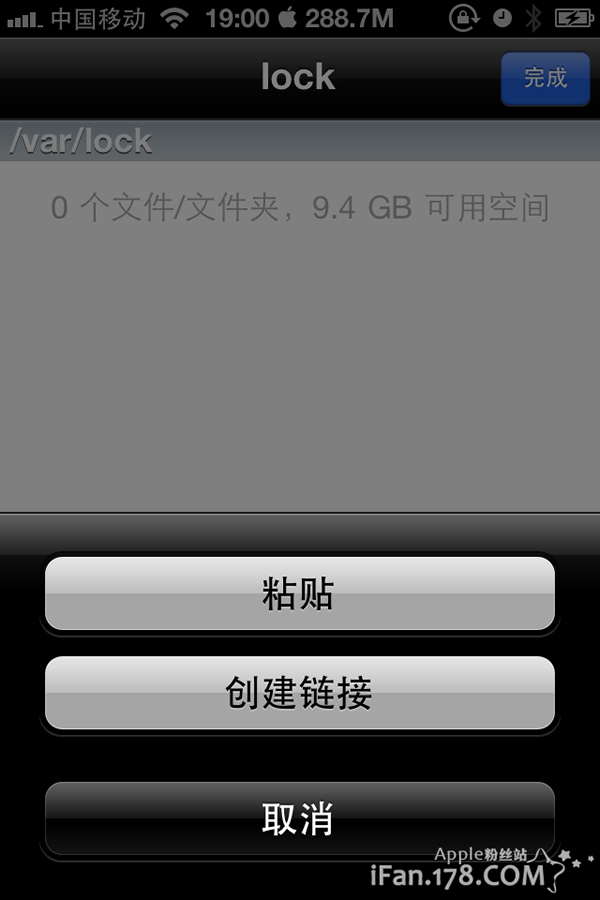Tap the 完成 button in the top bar
The image size is (600, 900).
(x=545, y=78)
